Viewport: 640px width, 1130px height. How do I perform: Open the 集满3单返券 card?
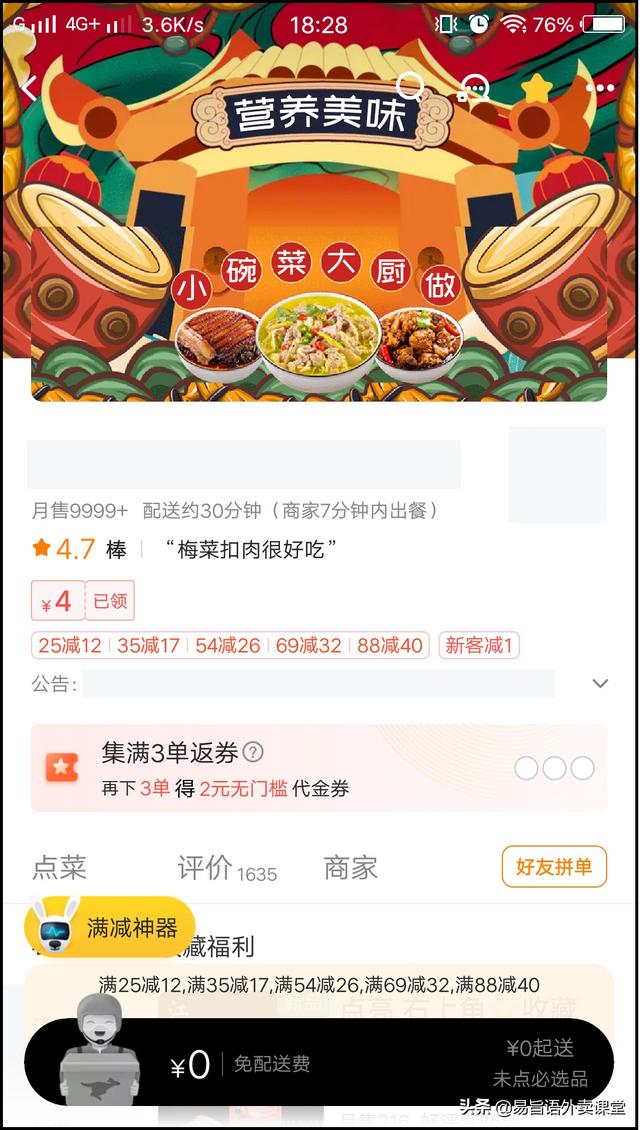[x=319, y=768]
